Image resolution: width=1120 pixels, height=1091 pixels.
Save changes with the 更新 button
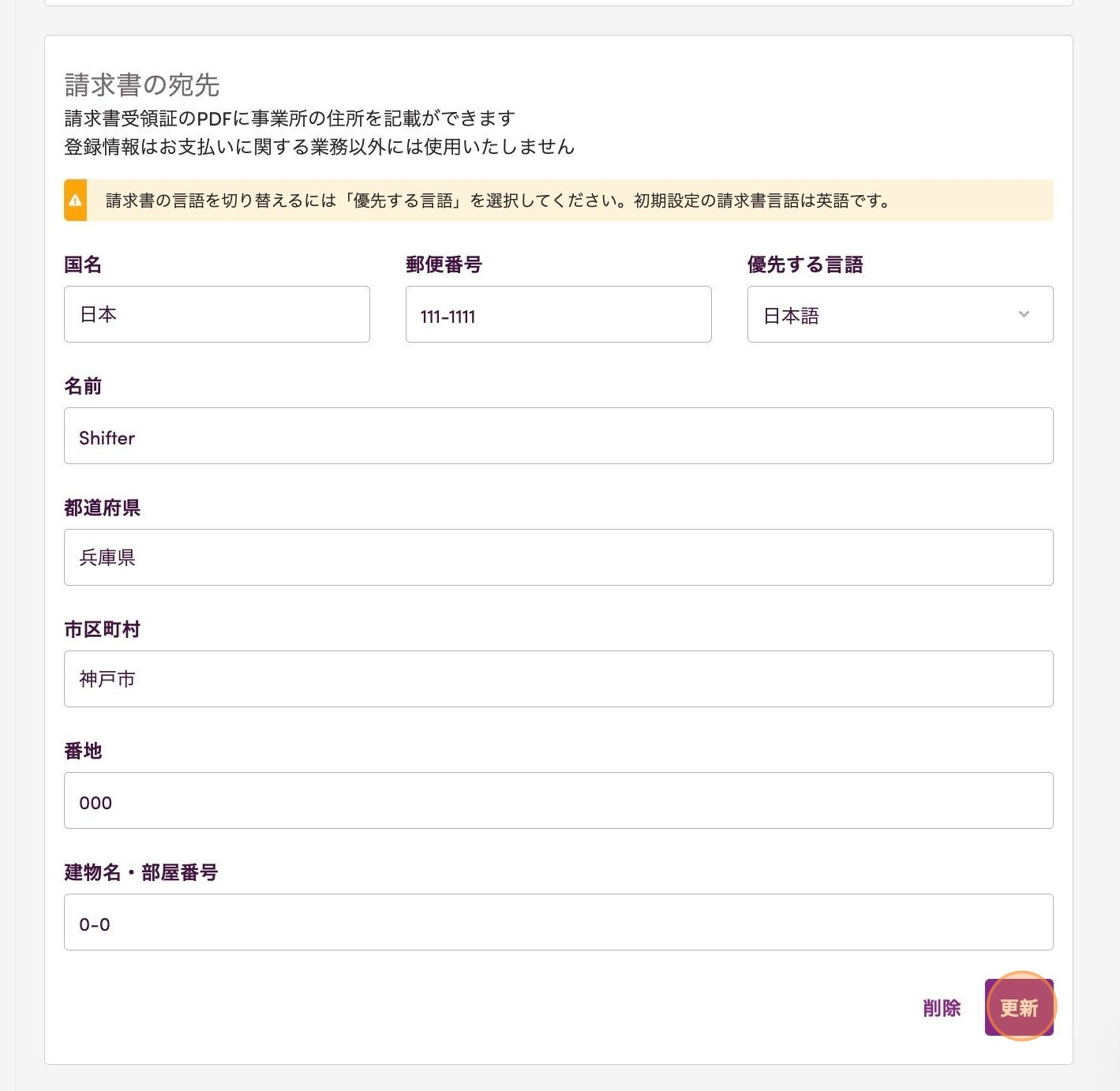pyautogui.click(x=1019, y=1008)
